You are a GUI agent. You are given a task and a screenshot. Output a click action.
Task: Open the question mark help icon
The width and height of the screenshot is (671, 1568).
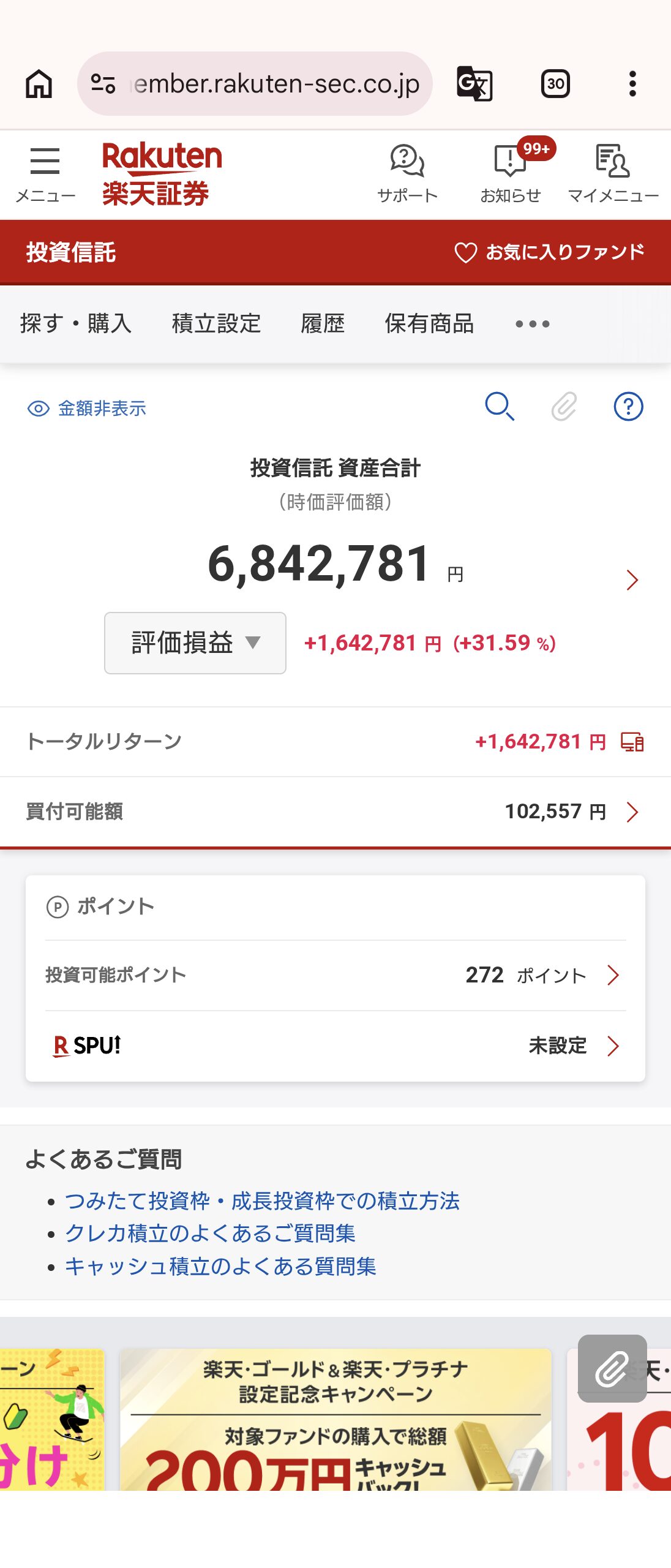[x=628, y=407]
